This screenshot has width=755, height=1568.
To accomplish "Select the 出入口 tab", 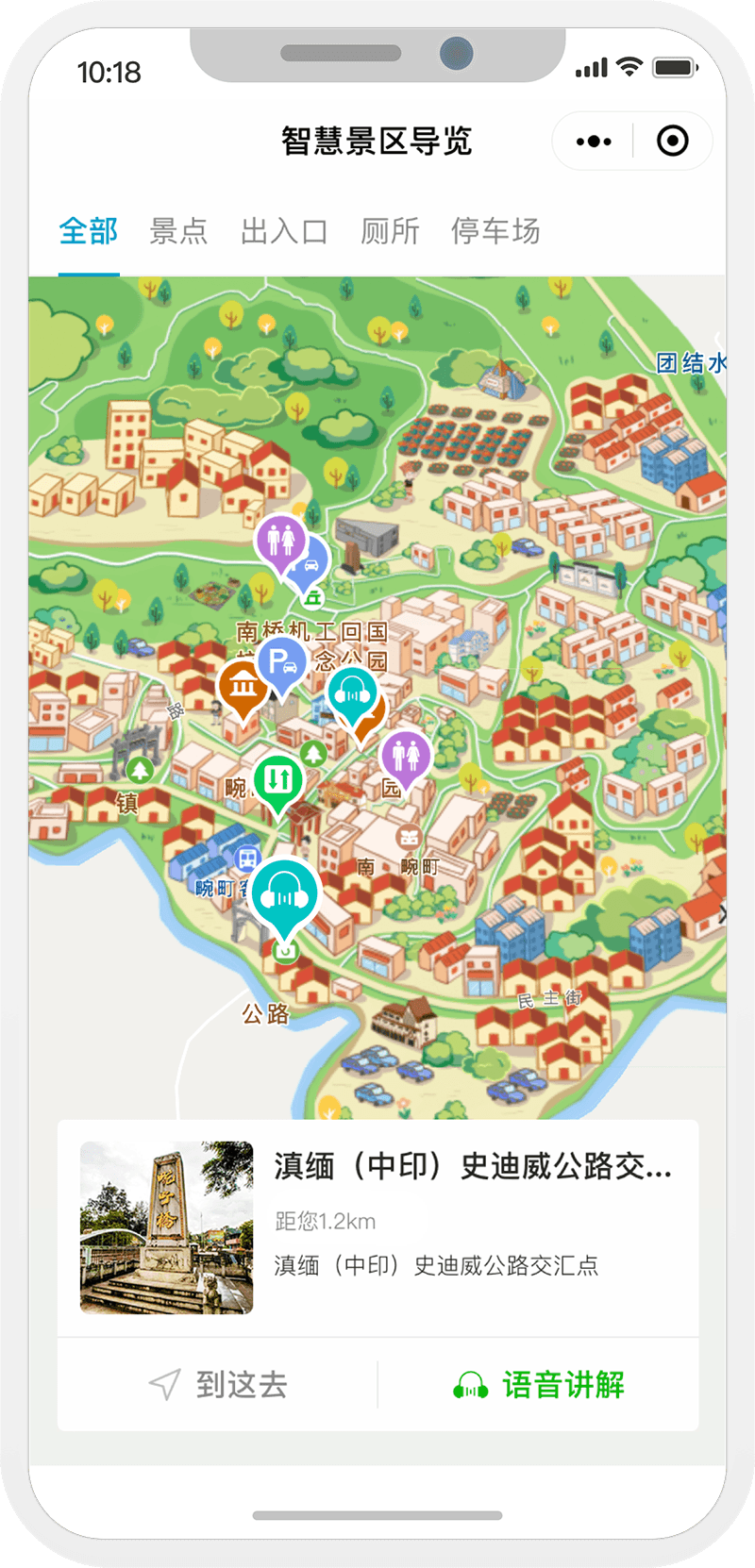I will click(284, 231).
